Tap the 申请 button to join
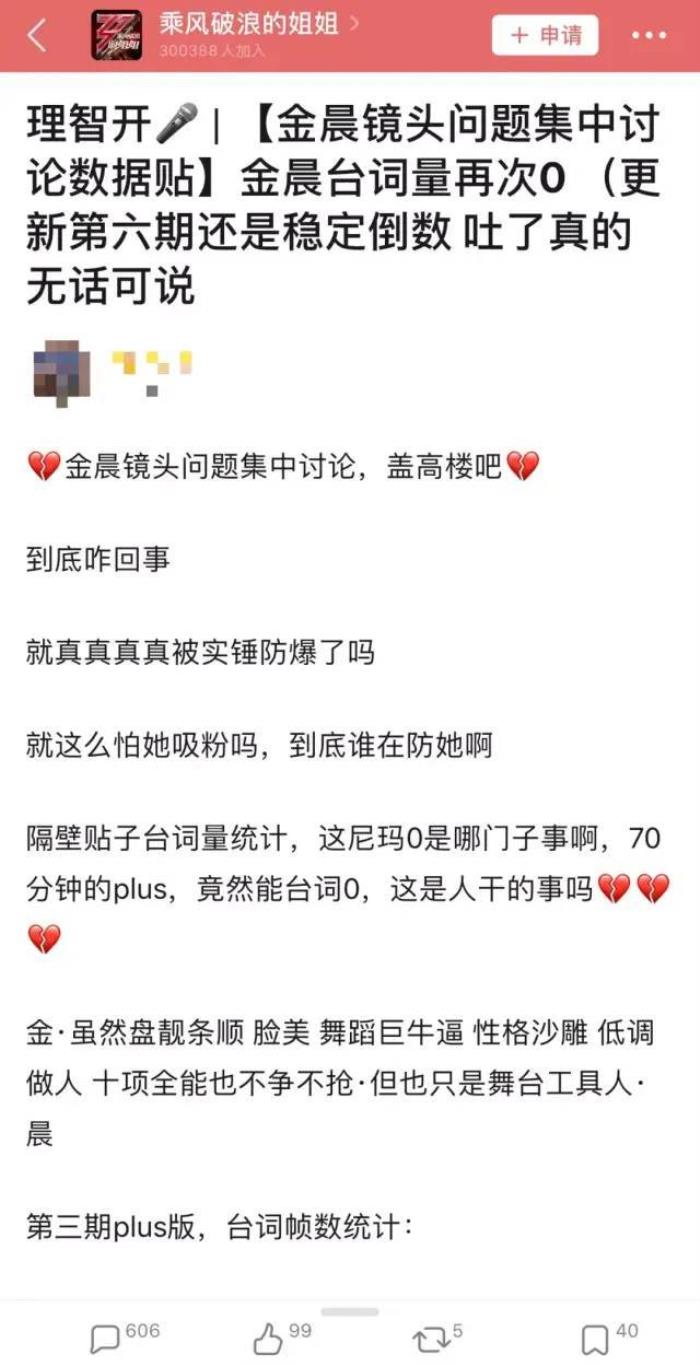700x1366 pixels. click(545, 36)
